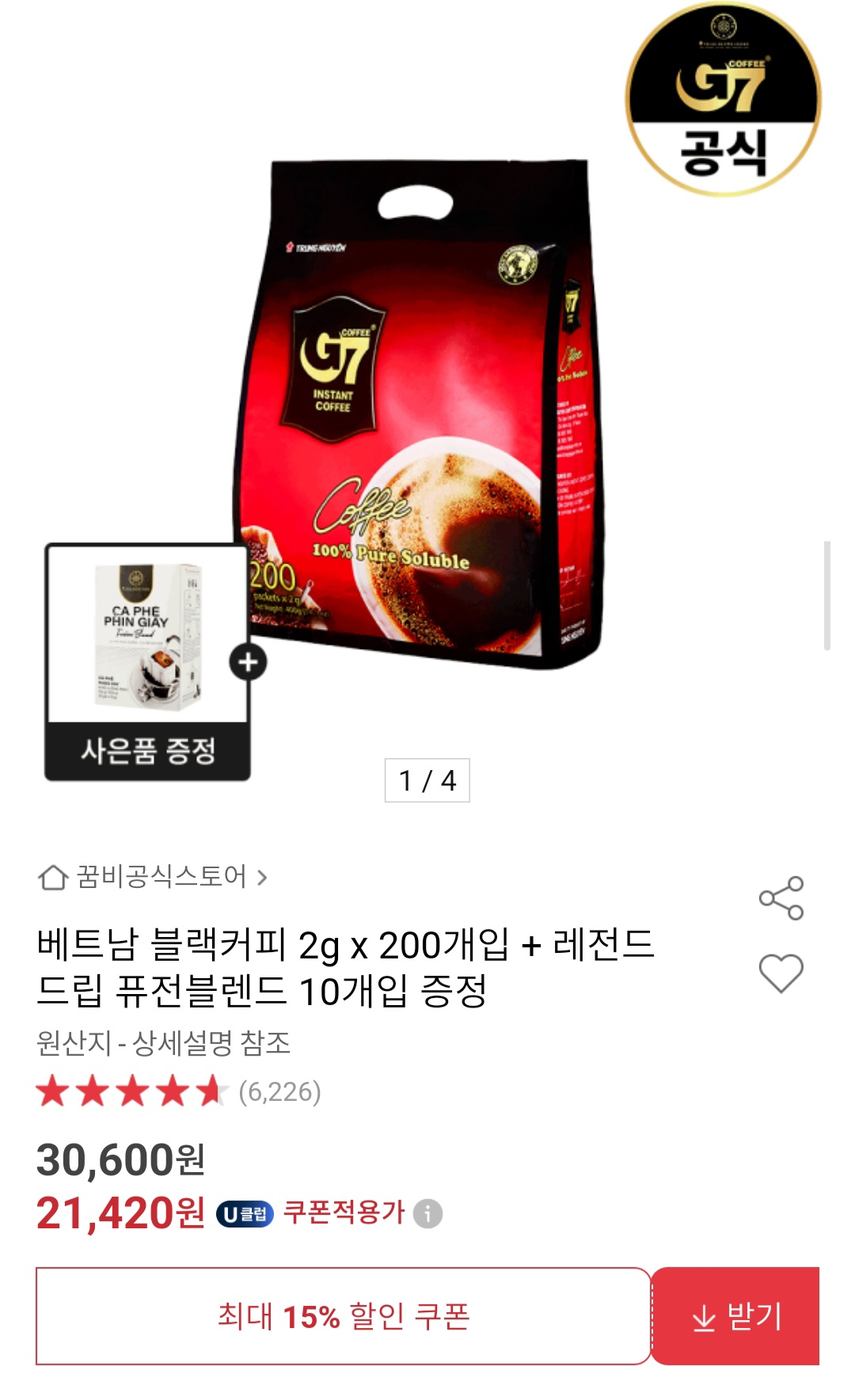Add product to wishlist with heart
The width and height of the screenshot is (855, 1400).
tap(781, 973)
